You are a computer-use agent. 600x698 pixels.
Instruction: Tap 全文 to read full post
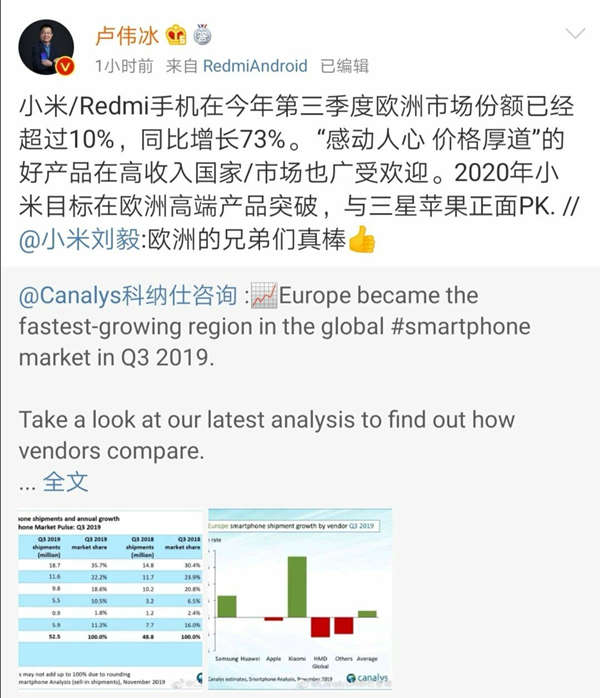[66, 482]
